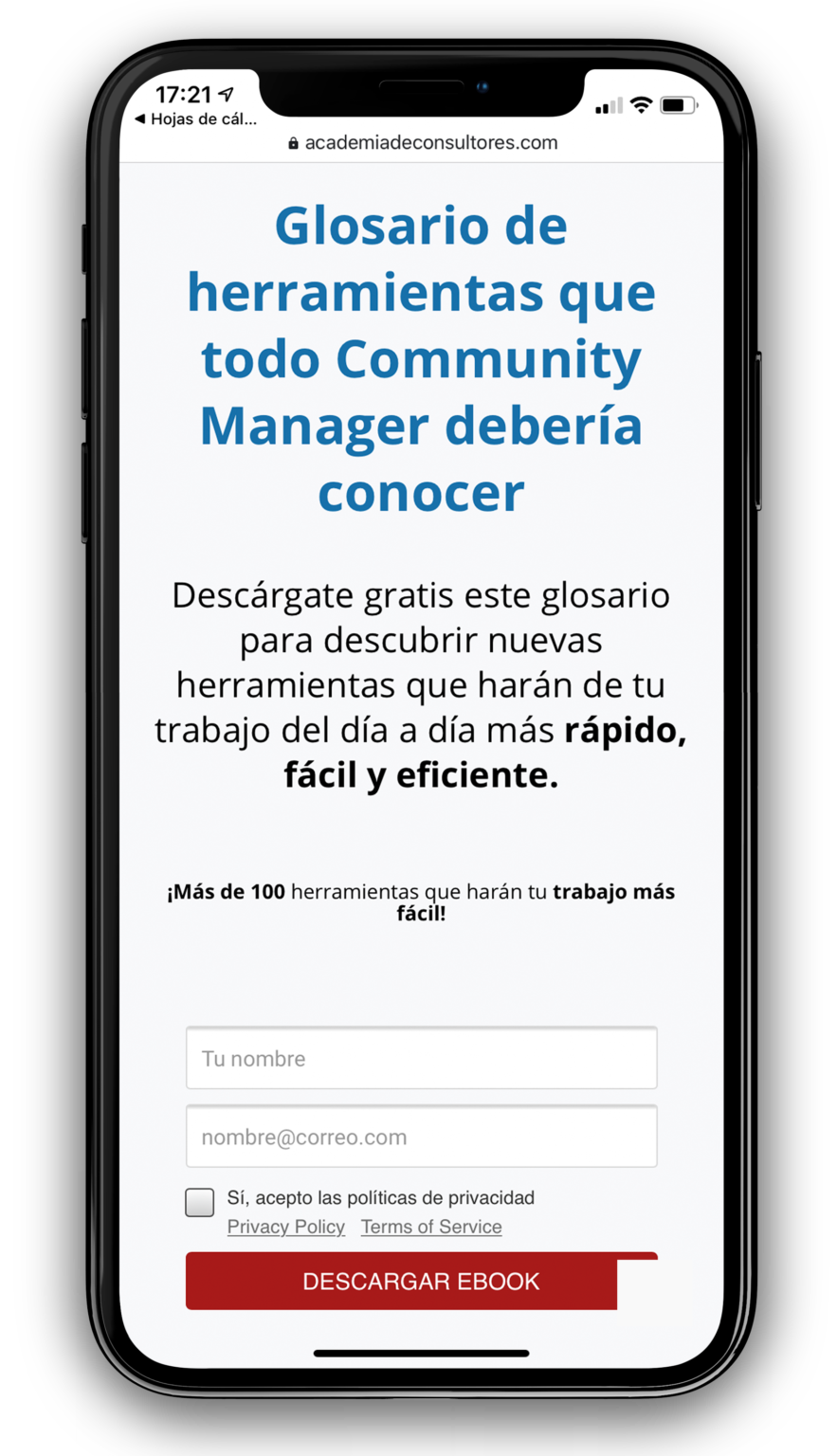Open the Terms of Service link
The width and height of the screenshot is (837, 1456).
tap(431, 1227)
